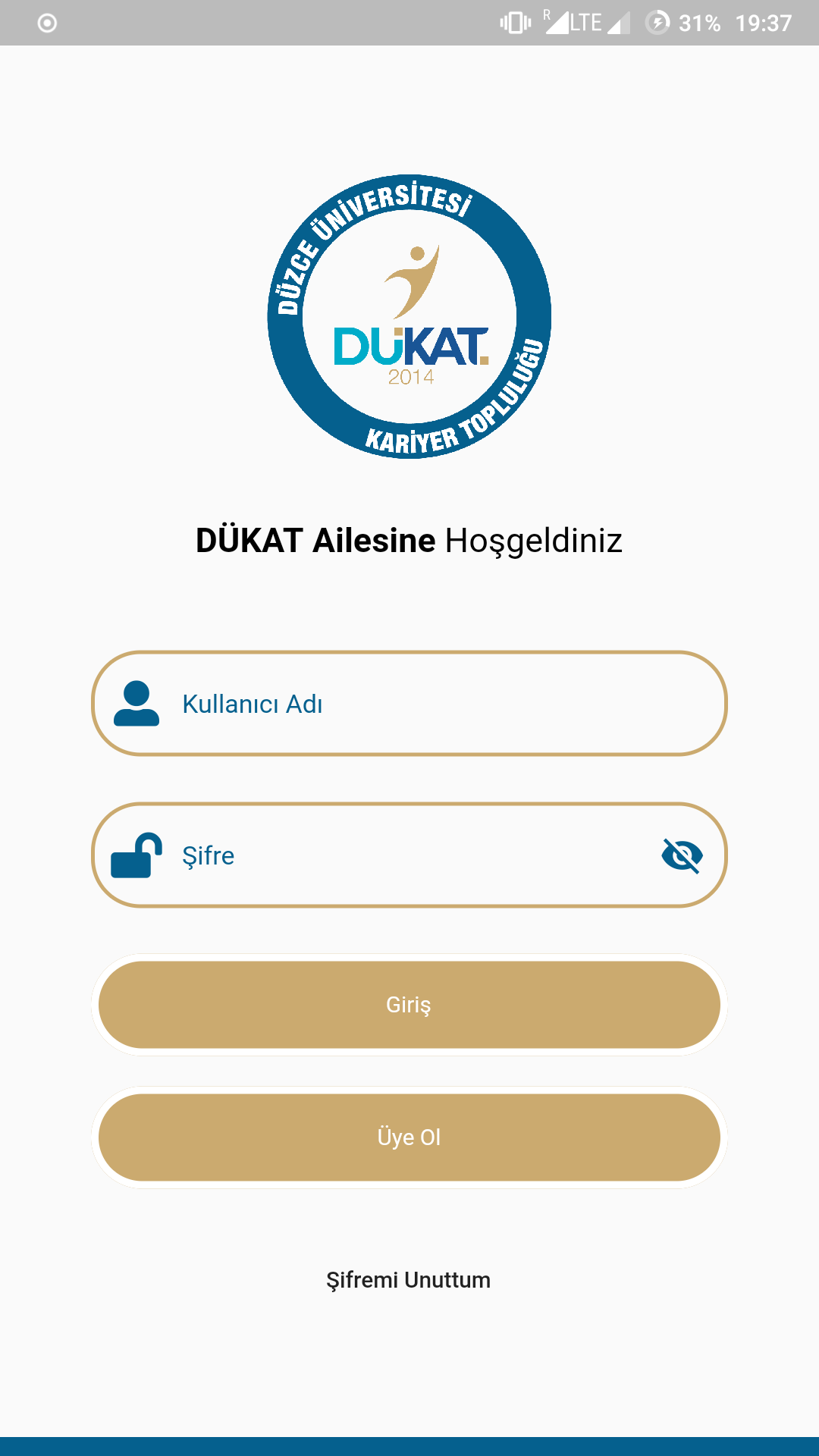The width and height of the screenshot is (819, 1456).
Task: Open Şifremi Unuttum password recovery
Action: 409,1280
